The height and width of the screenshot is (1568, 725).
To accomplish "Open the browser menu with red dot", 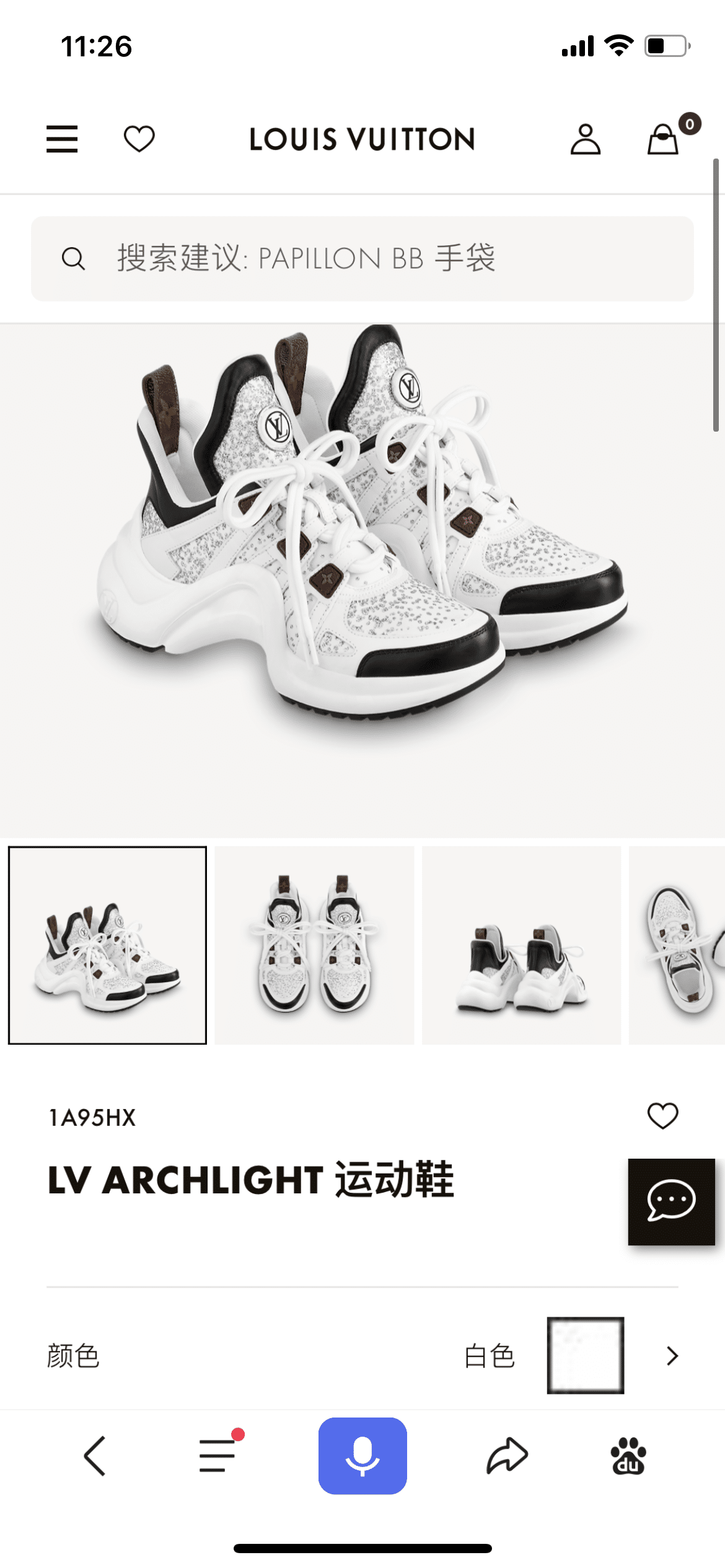I will pyautogui.click(x=217, y=1455).
